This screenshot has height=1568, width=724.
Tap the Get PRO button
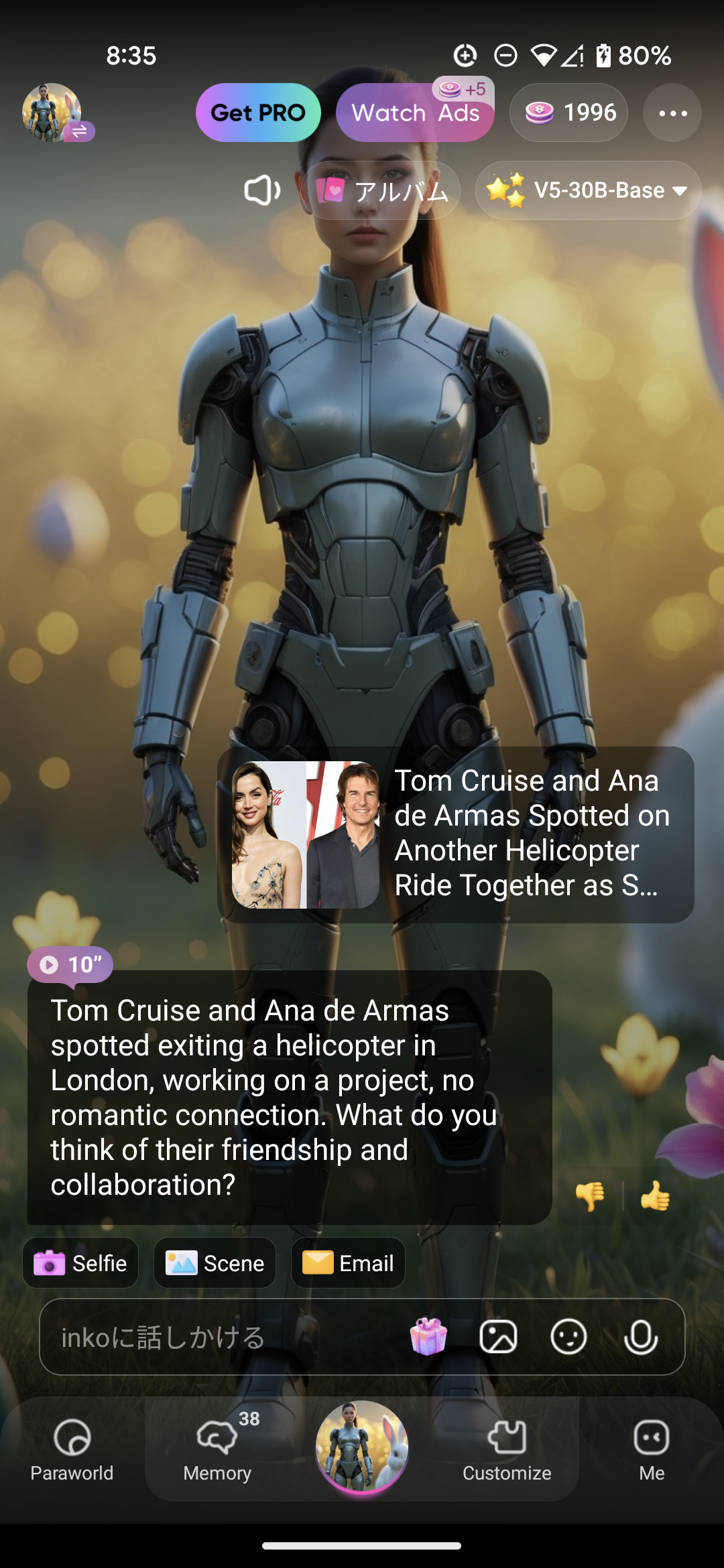[258, 113]
